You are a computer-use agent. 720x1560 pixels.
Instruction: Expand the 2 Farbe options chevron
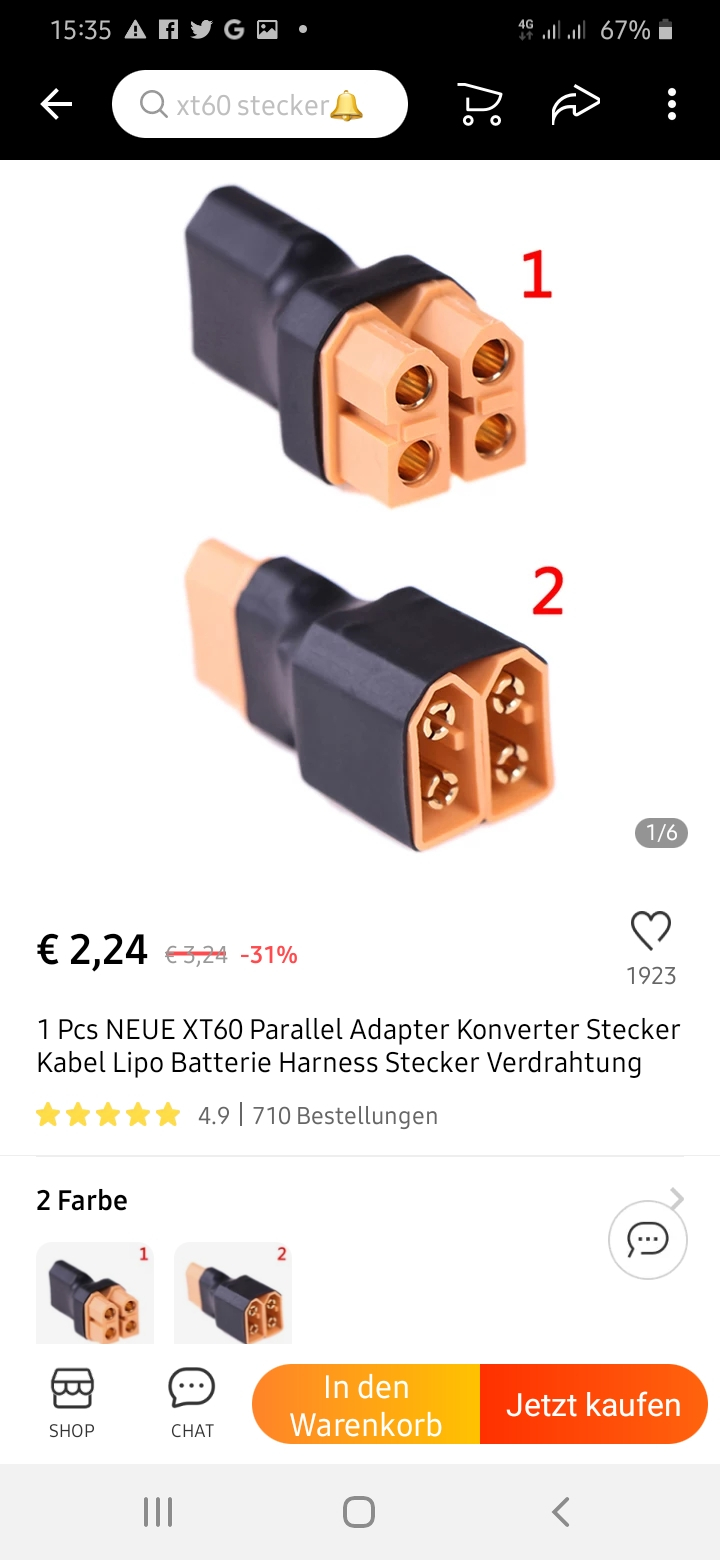coord(677,1197)
